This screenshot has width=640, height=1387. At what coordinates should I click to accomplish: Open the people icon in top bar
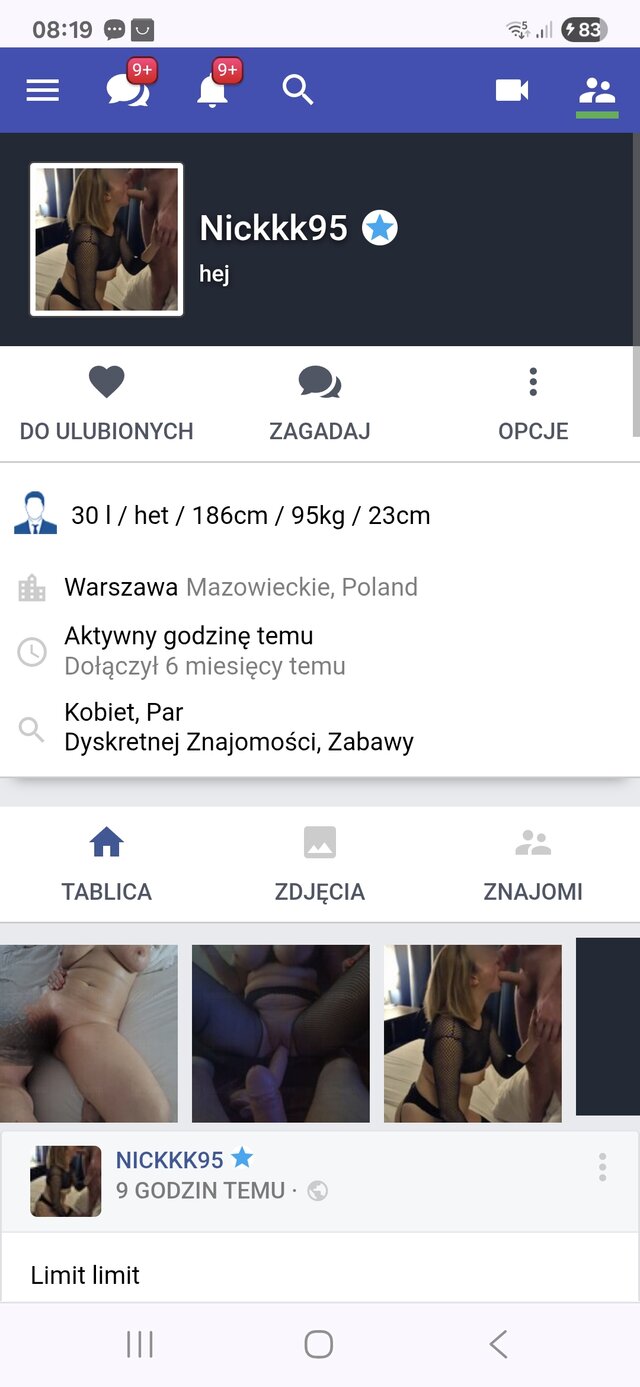597,90
